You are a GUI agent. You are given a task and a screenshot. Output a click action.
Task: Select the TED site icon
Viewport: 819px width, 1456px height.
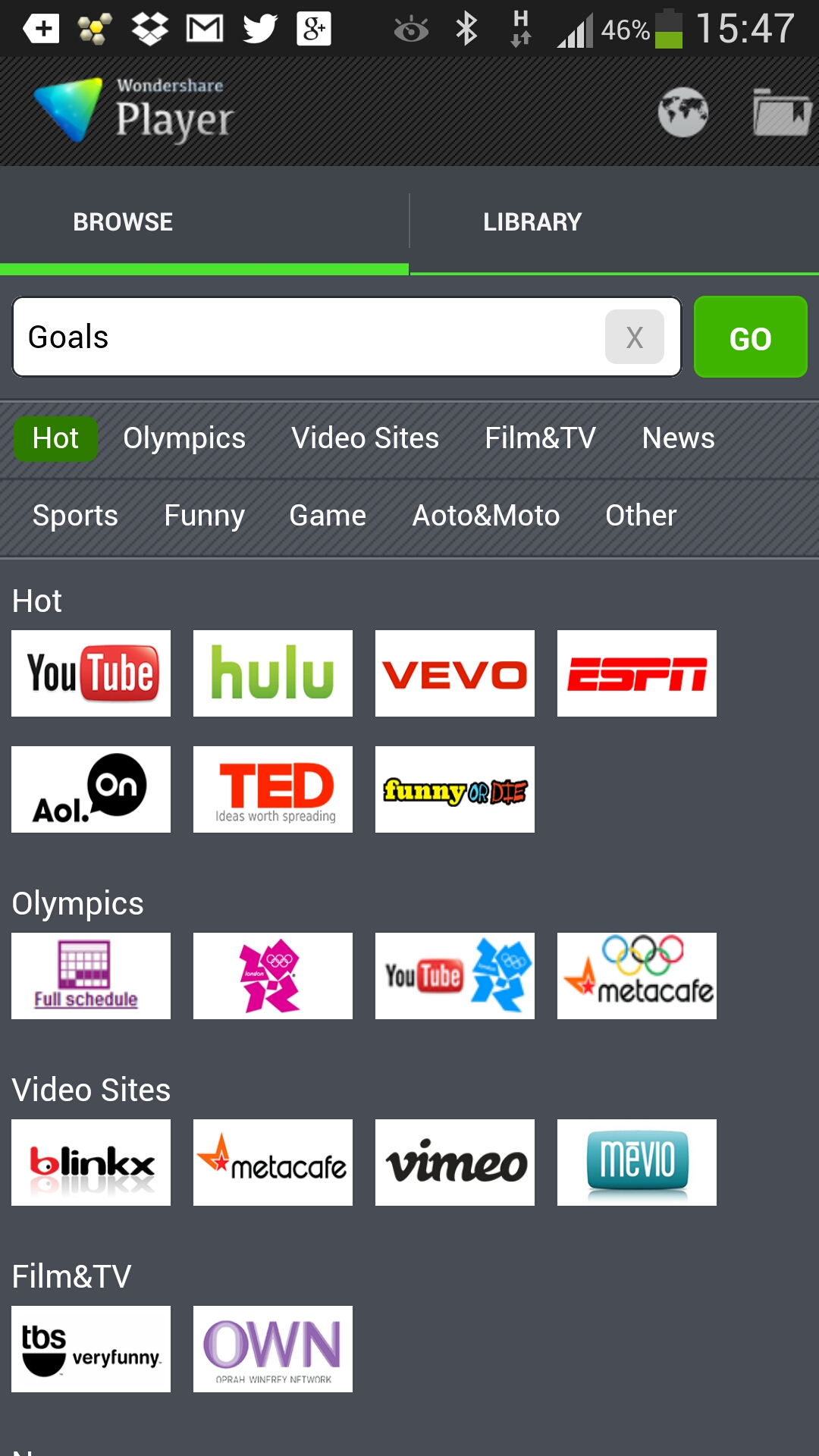[272, 789]
